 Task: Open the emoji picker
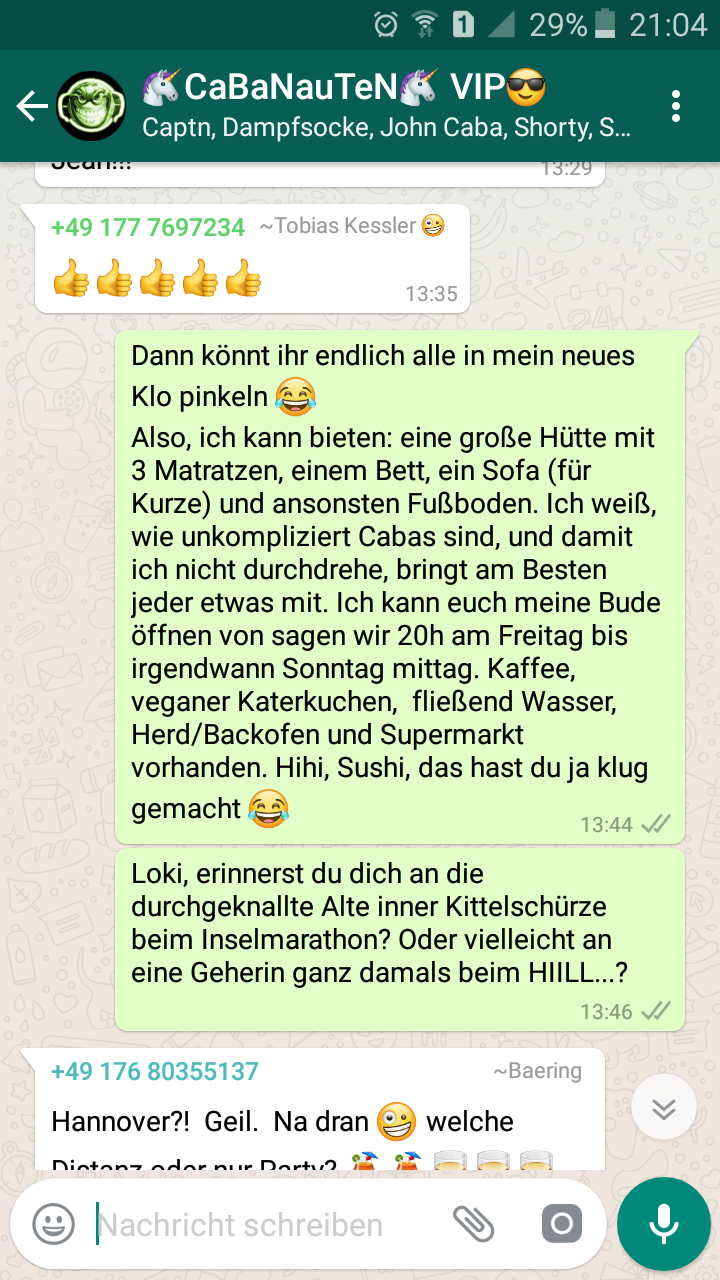(x=54, y=1224)
